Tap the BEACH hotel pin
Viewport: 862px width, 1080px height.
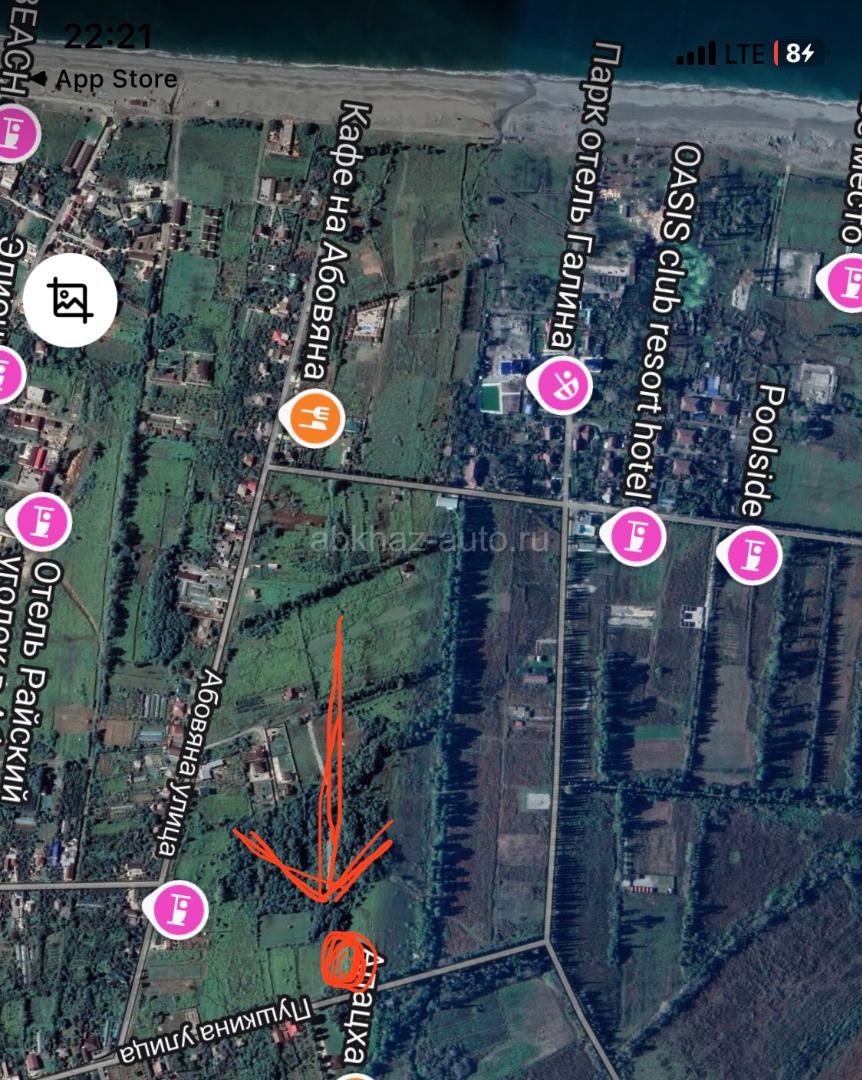pyautogui.click(x=13, y=130)
